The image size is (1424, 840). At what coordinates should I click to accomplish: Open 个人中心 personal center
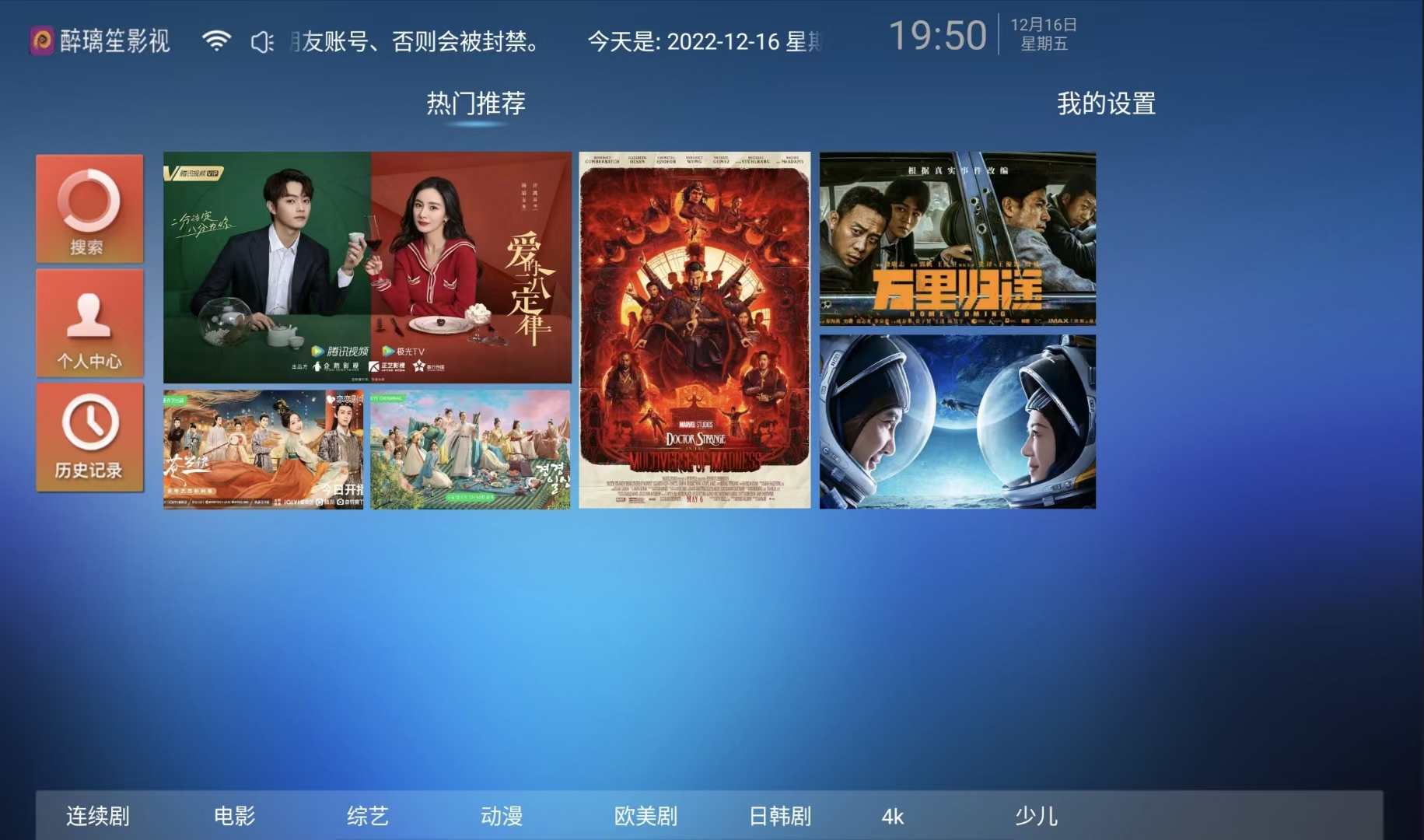(x=89, y=323)
